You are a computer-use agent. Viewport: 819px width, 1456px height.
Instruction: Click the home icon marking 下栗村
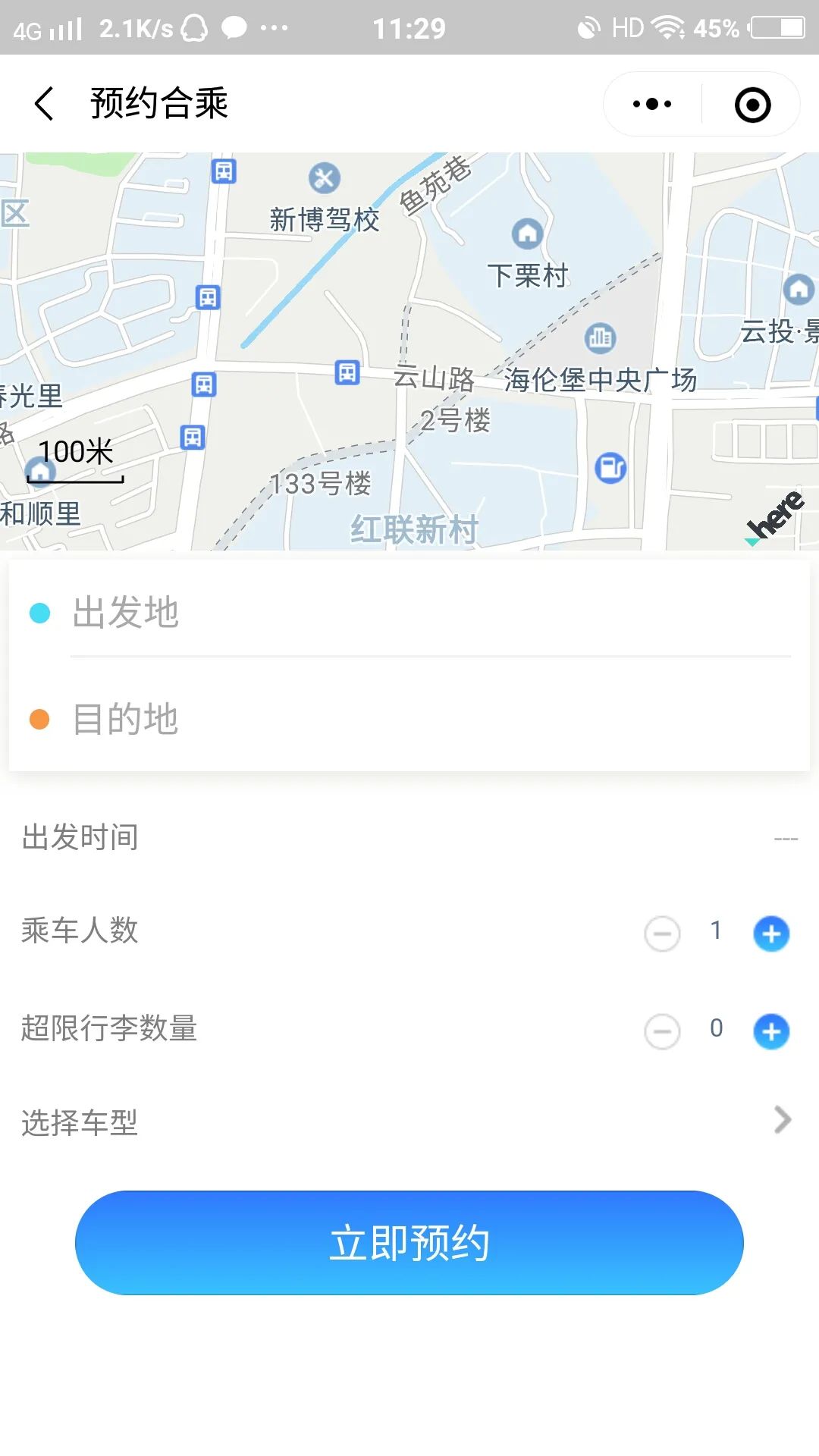pyautogui.click(x=527, y=231)
